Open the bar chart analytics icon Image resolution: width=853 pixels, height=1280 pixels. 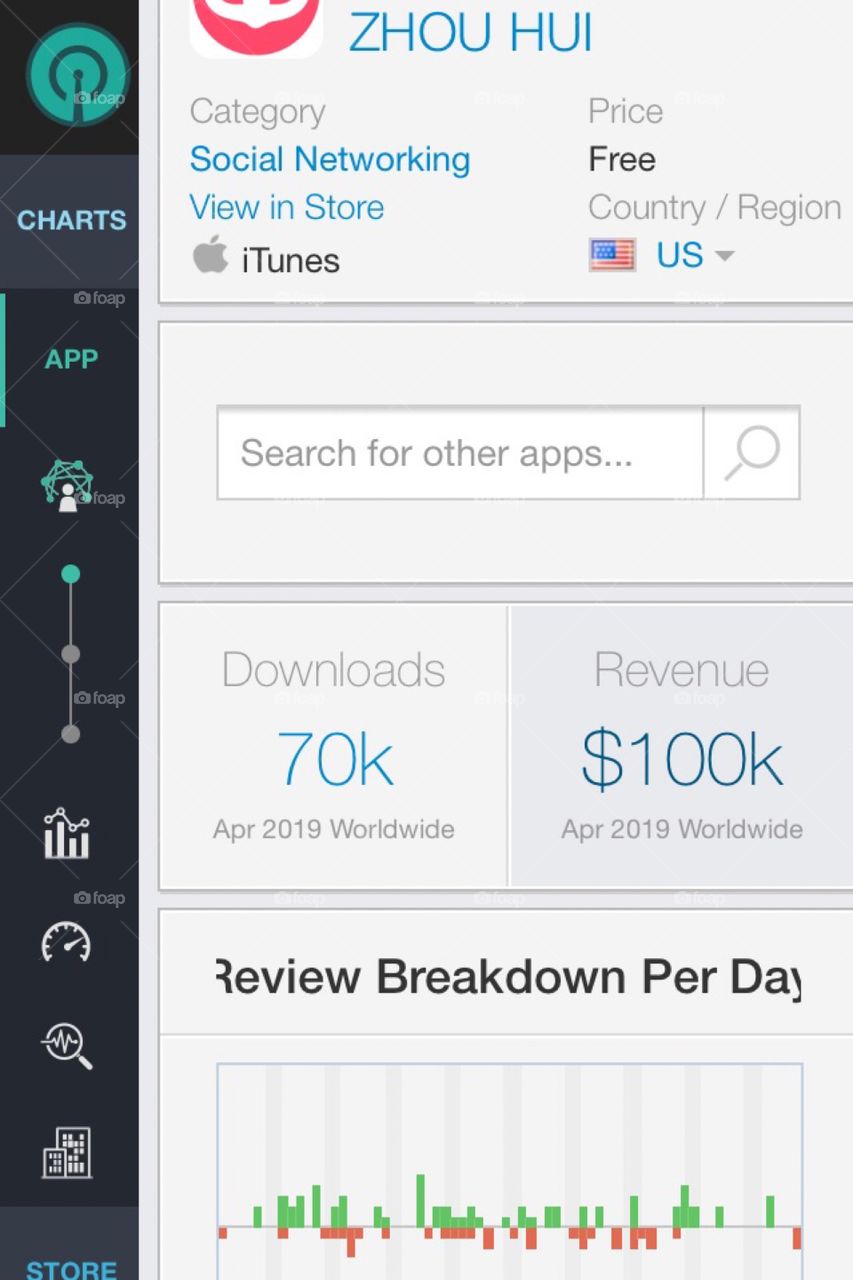click(67, 834)
